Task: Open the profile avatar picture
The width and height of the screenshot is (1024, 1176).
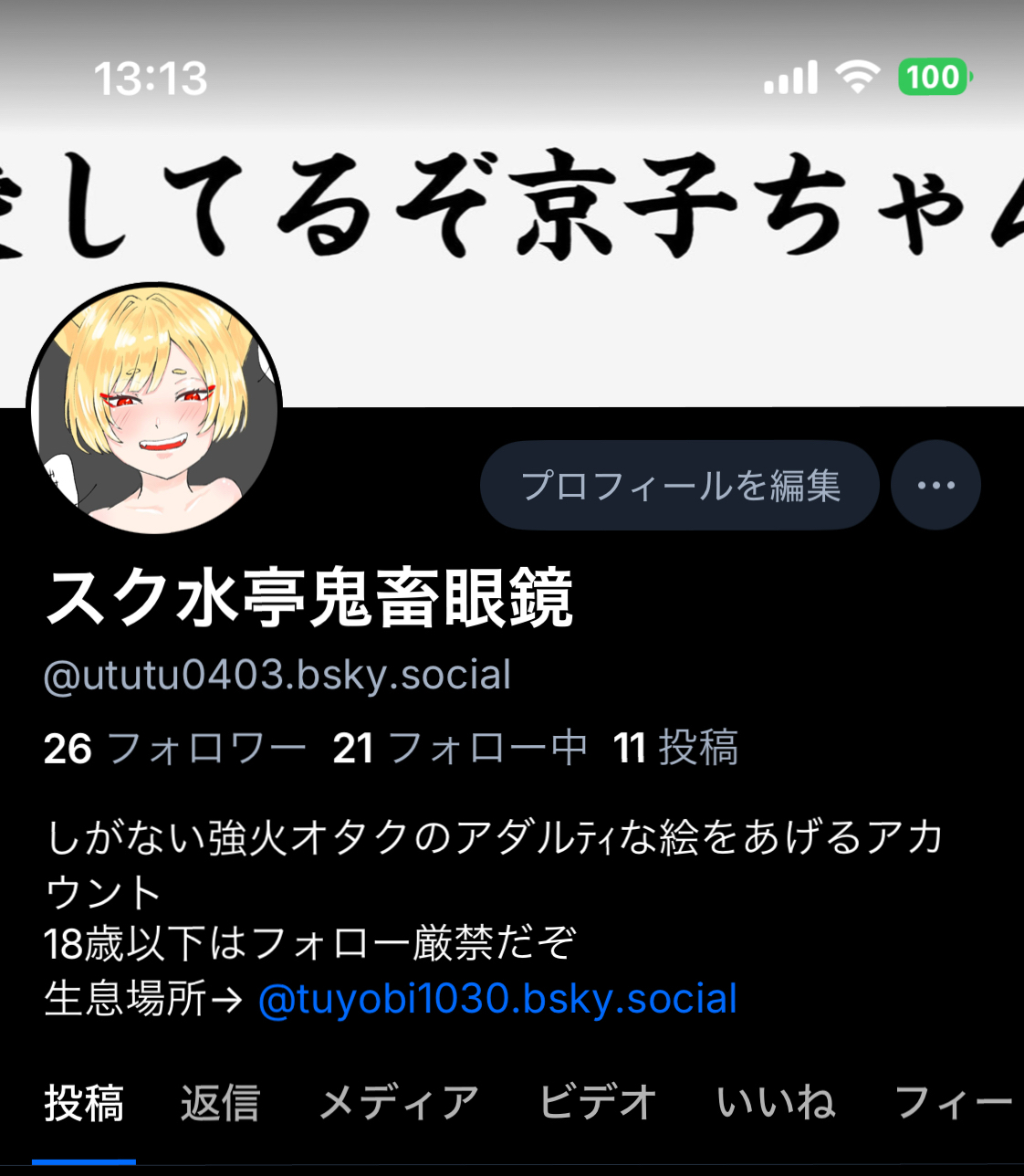Action: coord(153,409)
